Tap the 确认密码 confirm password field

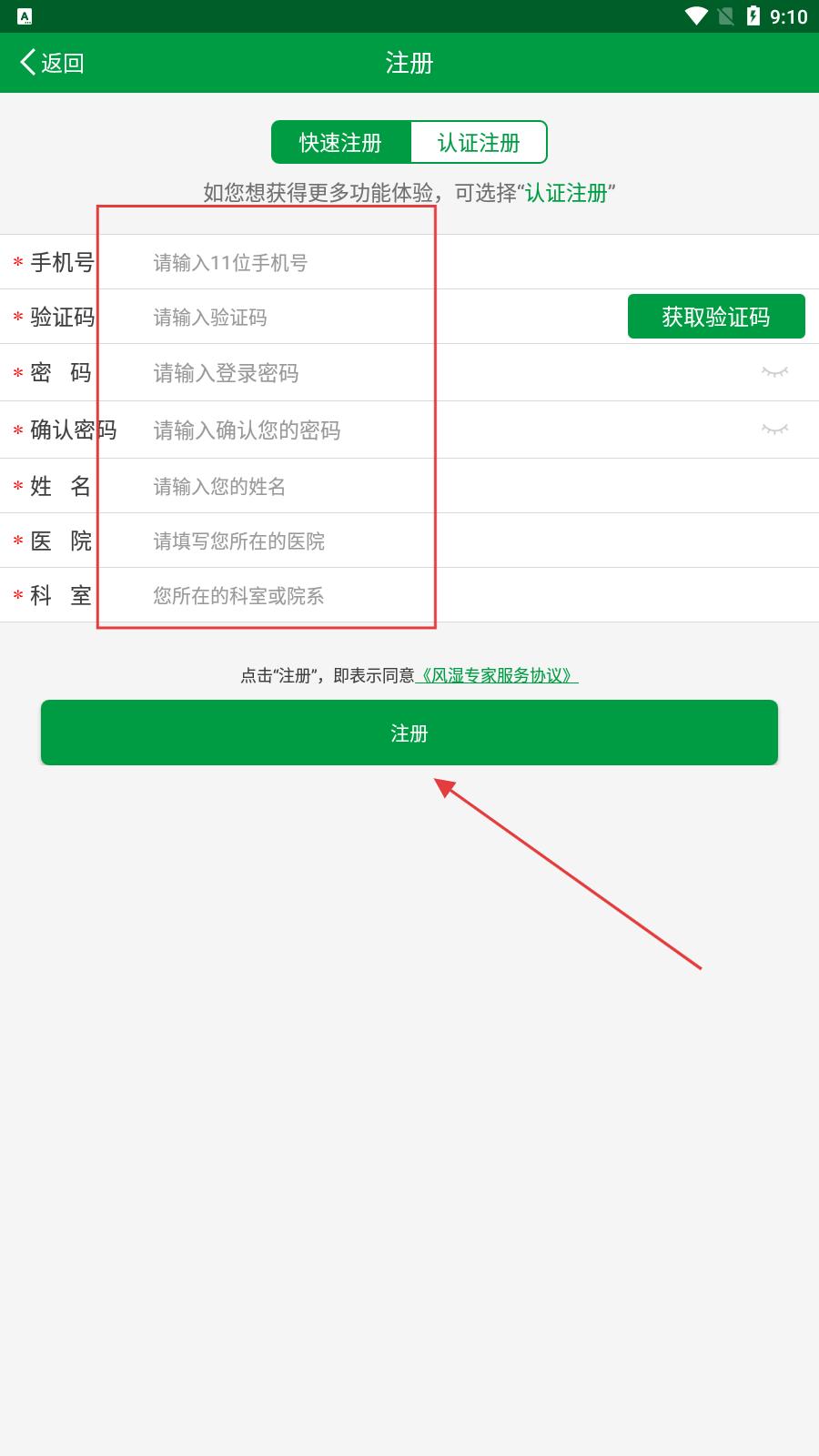tap(364, 430)
